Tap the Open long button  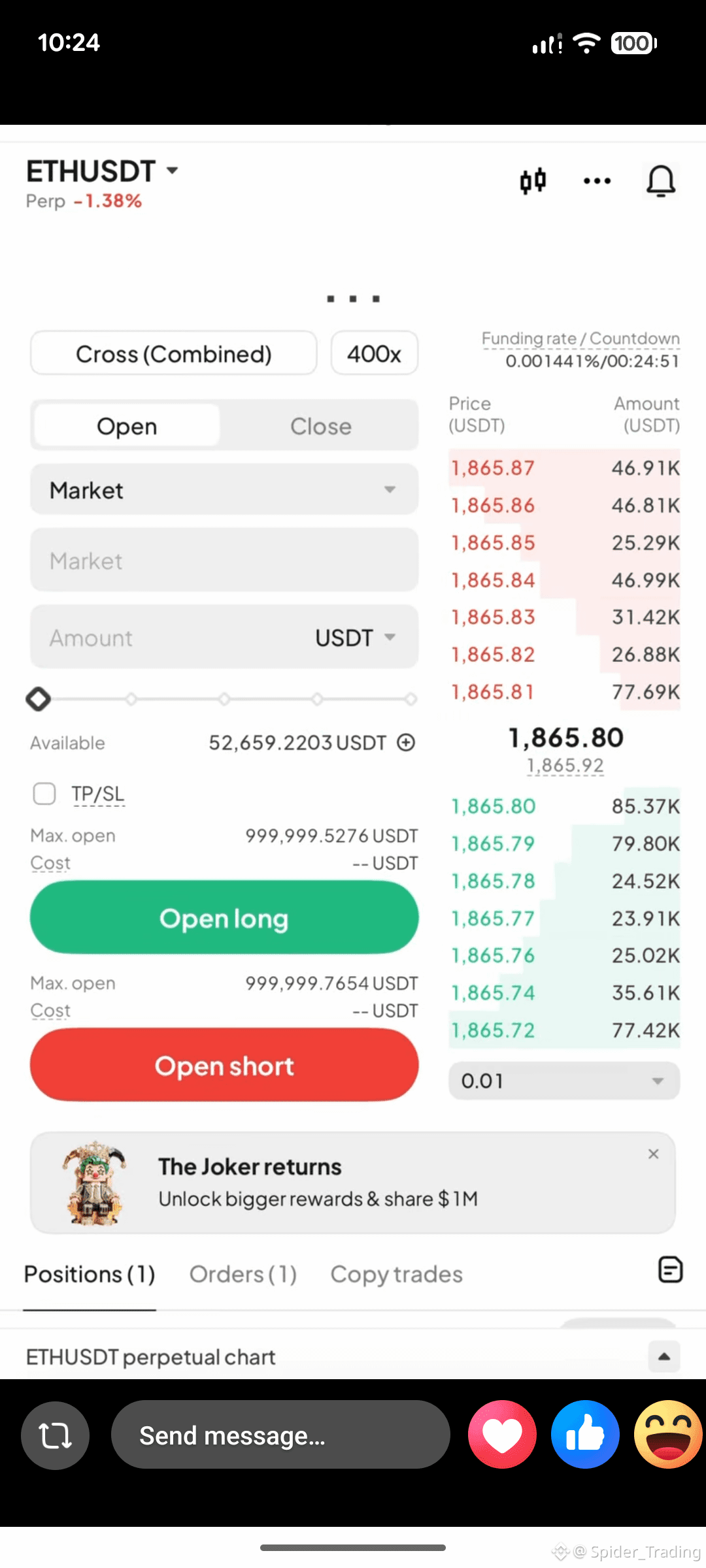[224, 917]
